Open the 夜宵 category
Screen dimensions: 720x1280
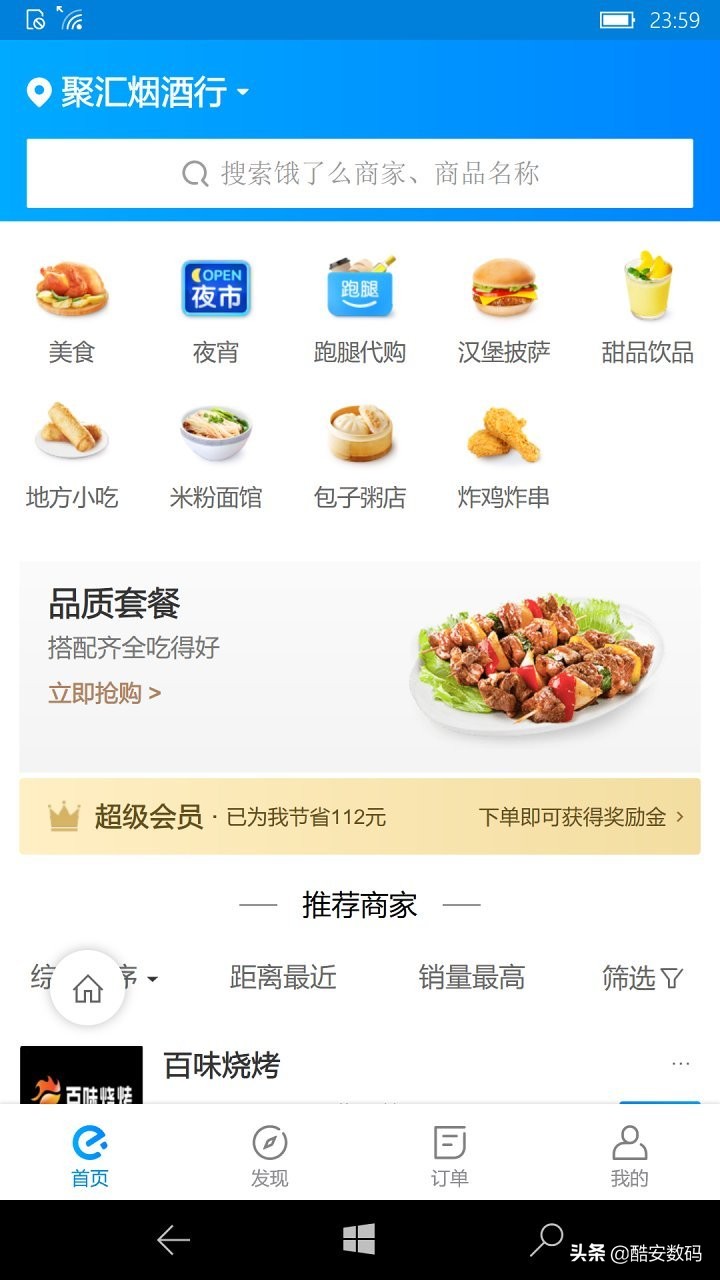[216, 310]
